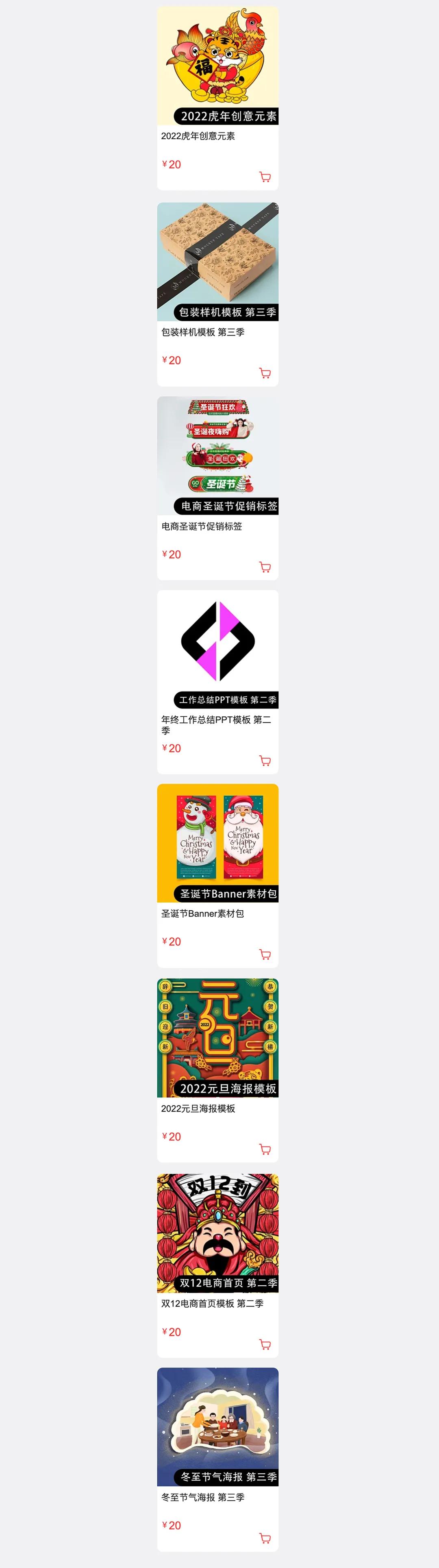Image resolution: width=439 pixels, height=1568 pixels.
Task: Add 年终工作总结PPT模板 第二季 to cart
Action: [265, 761]
